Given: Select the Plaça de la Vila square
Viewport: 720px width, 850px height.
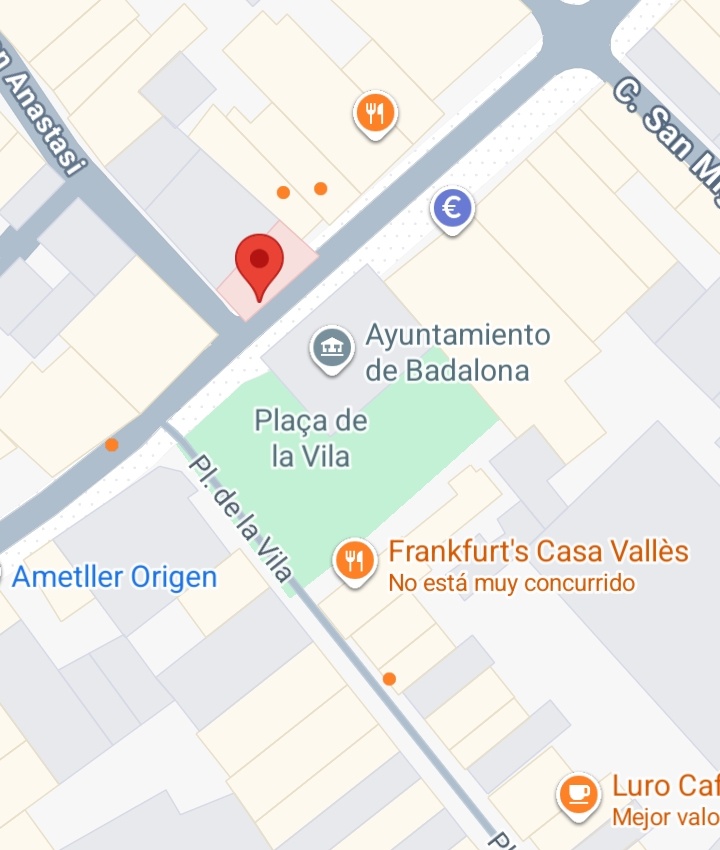Looking at the screenshot, I should (310, 438).
